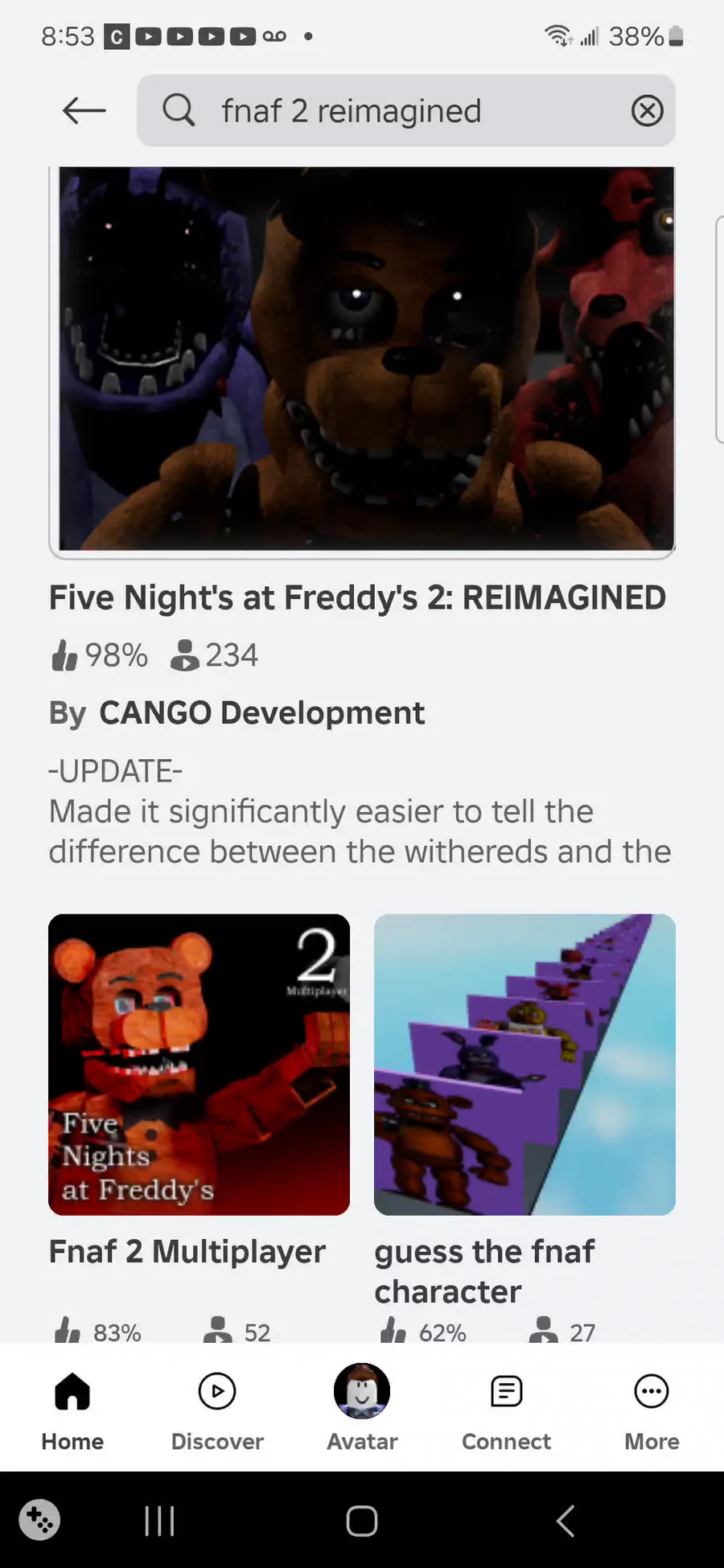
Task: Open the More menu tab
Action: point(652,1407)
